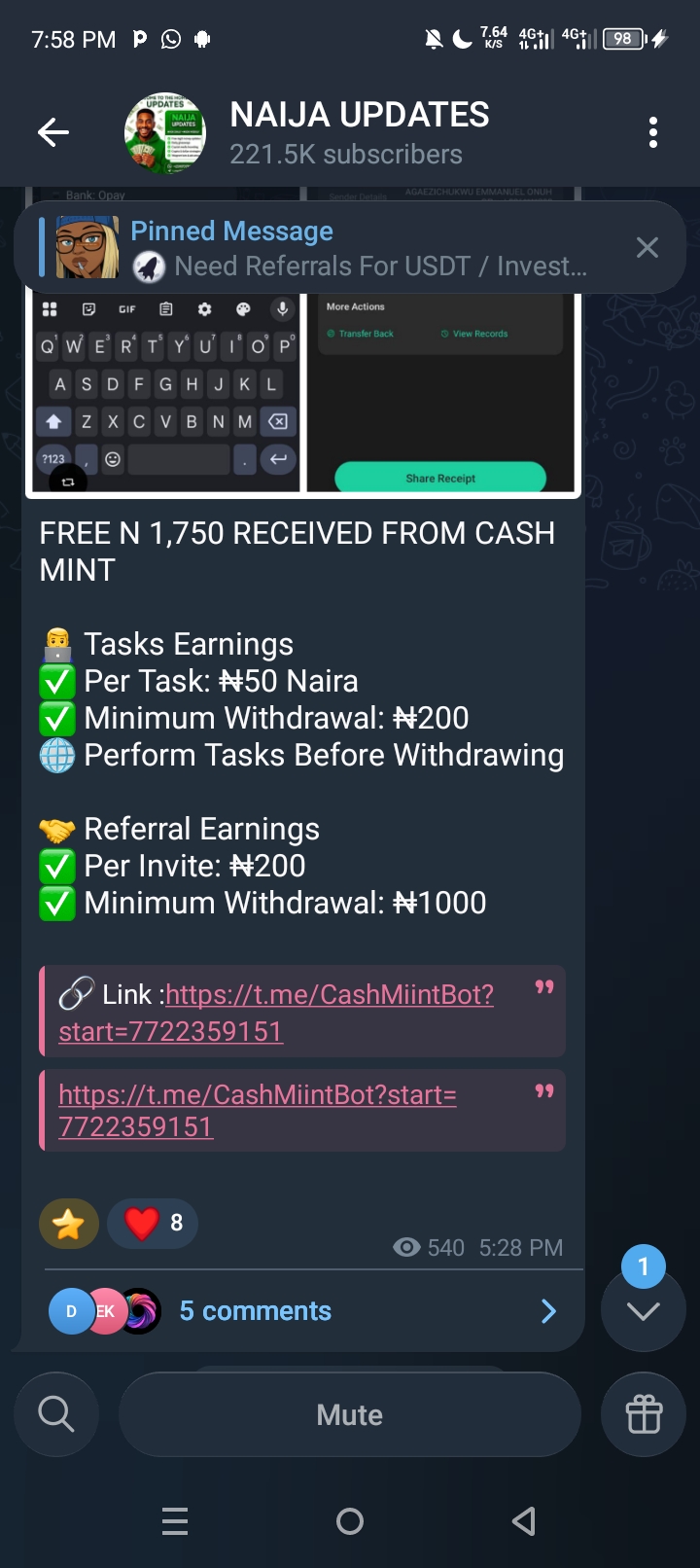Open the recent apps menu
This screenshot has height=1568, width=700.
tap(175, 1521)
